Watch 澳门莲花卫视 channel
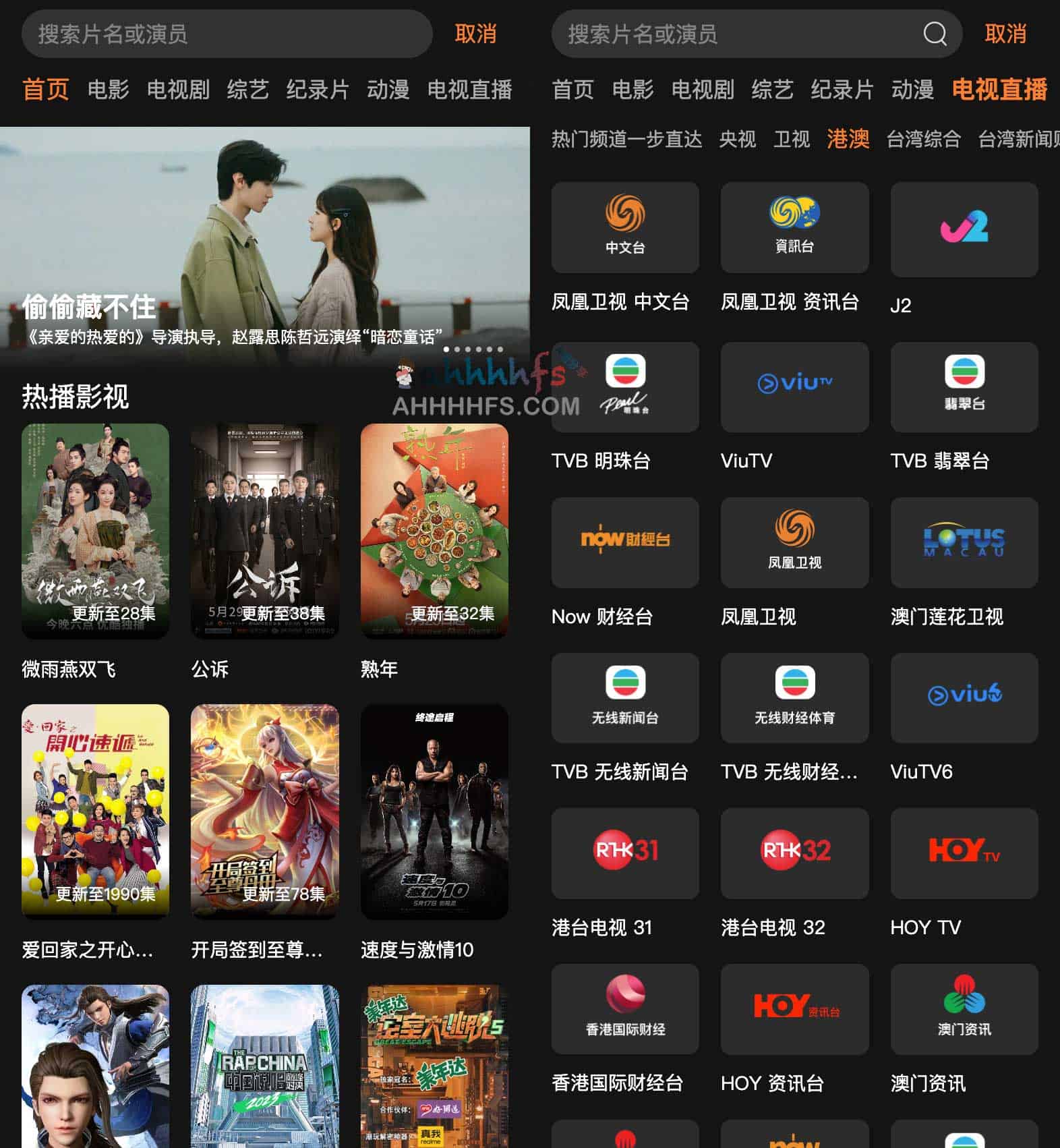This screenshot has width=1060, height=1148. pyautogui.click(x=964, y=542)
